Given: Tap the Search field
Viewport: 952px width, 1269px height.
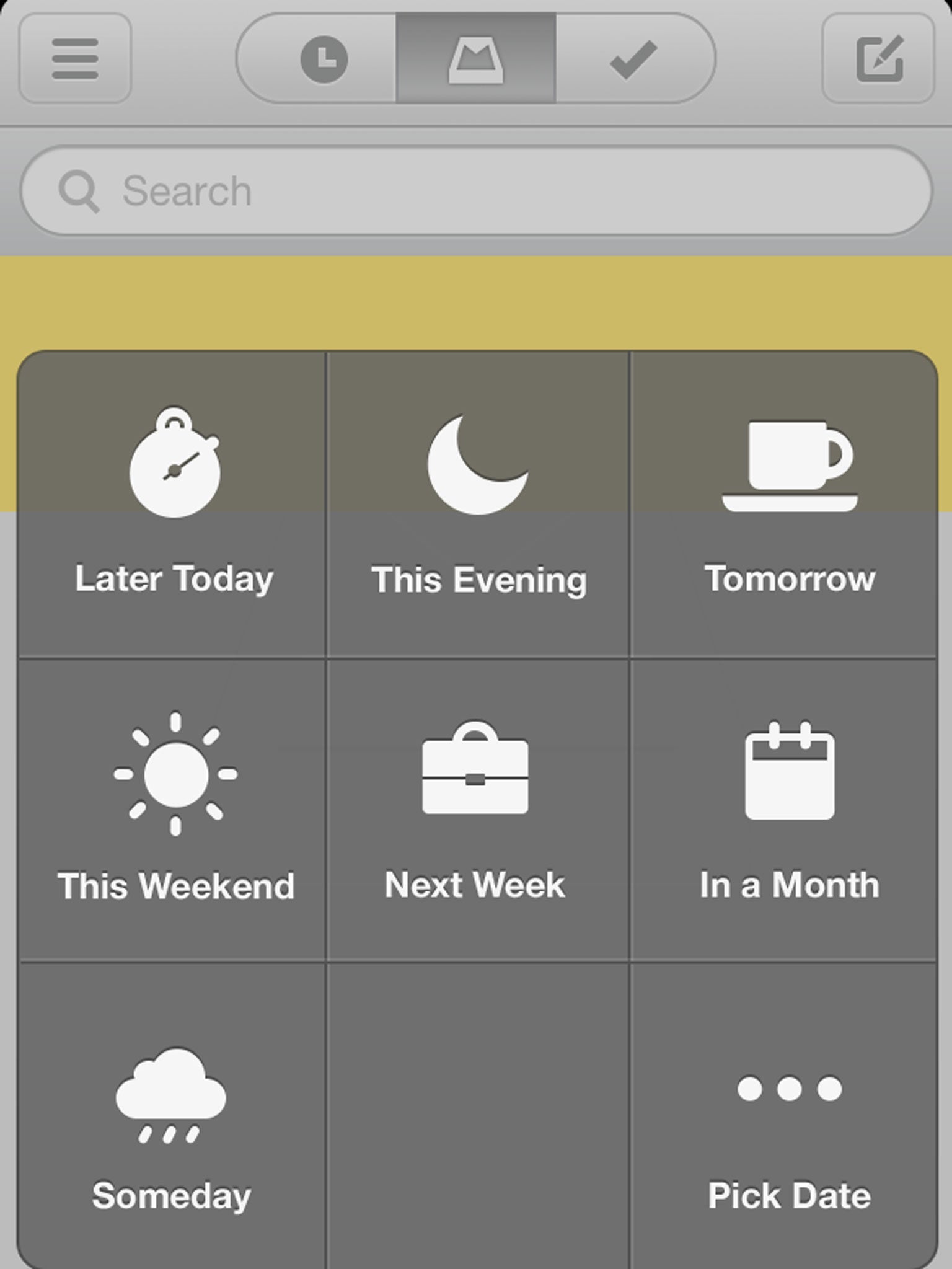Looking at the screenshot, I should pyautogui.click(x=476, y=191).
